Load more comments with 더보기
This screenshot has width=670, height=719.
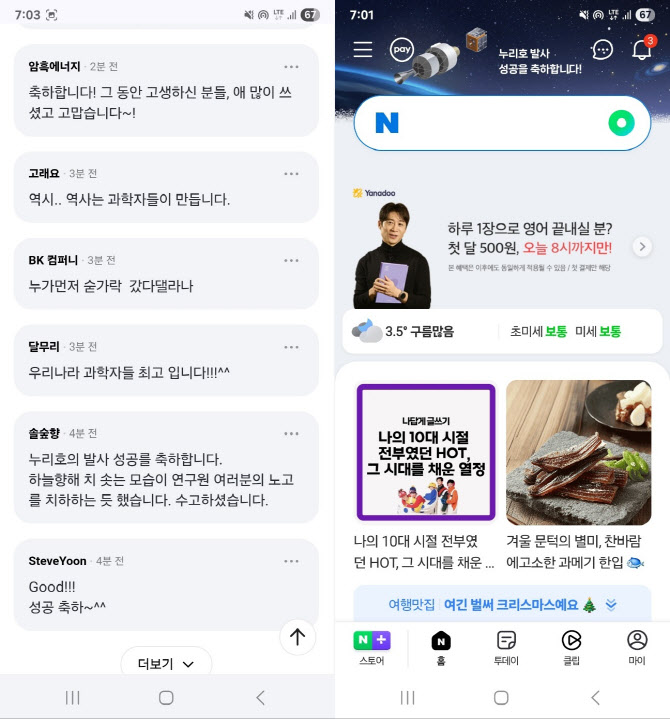click(166, 664)
